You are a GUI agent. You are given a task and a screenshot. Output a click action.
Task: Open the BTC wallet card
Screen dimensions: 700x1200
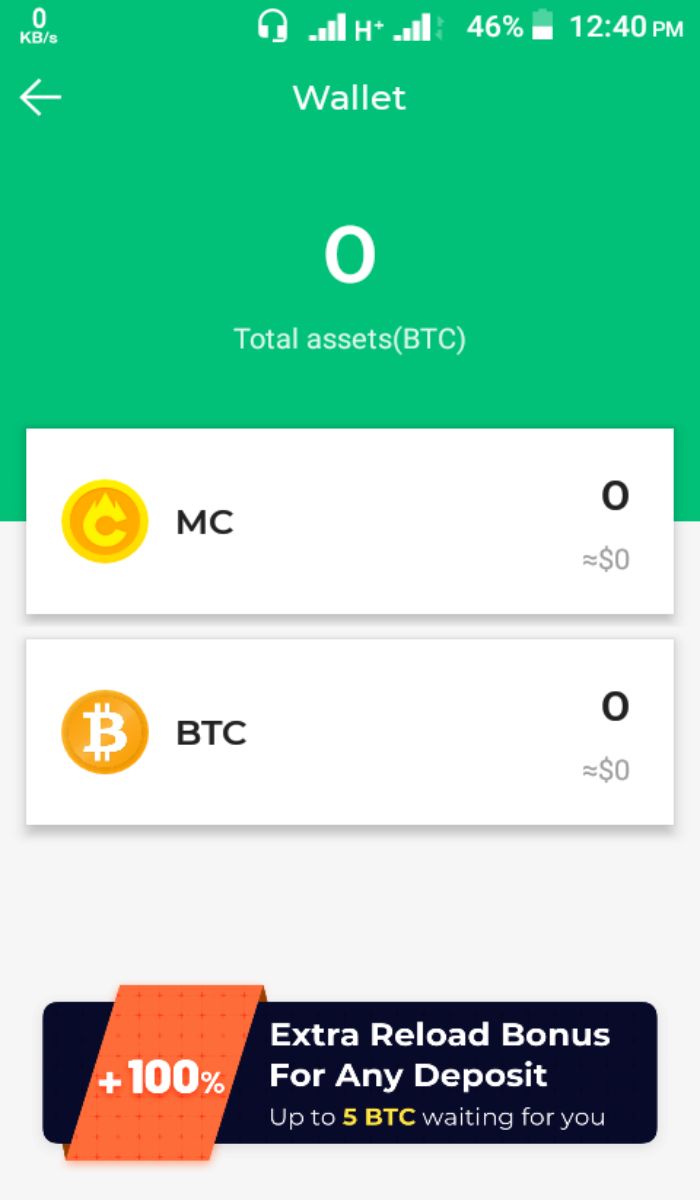(x=349, y=732)
